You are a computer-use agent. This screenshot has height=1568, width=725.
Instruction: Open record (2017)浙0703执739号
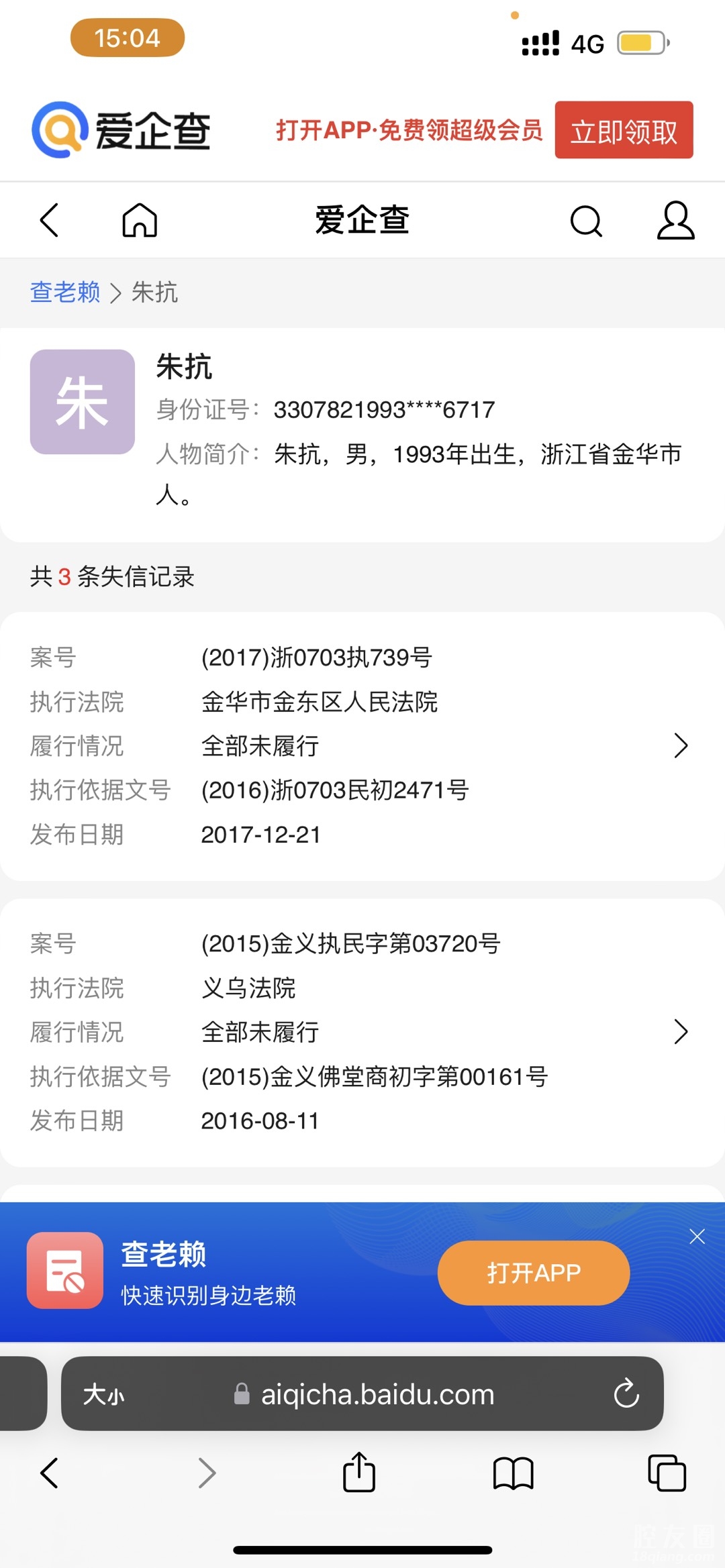(x=362, y=745)
